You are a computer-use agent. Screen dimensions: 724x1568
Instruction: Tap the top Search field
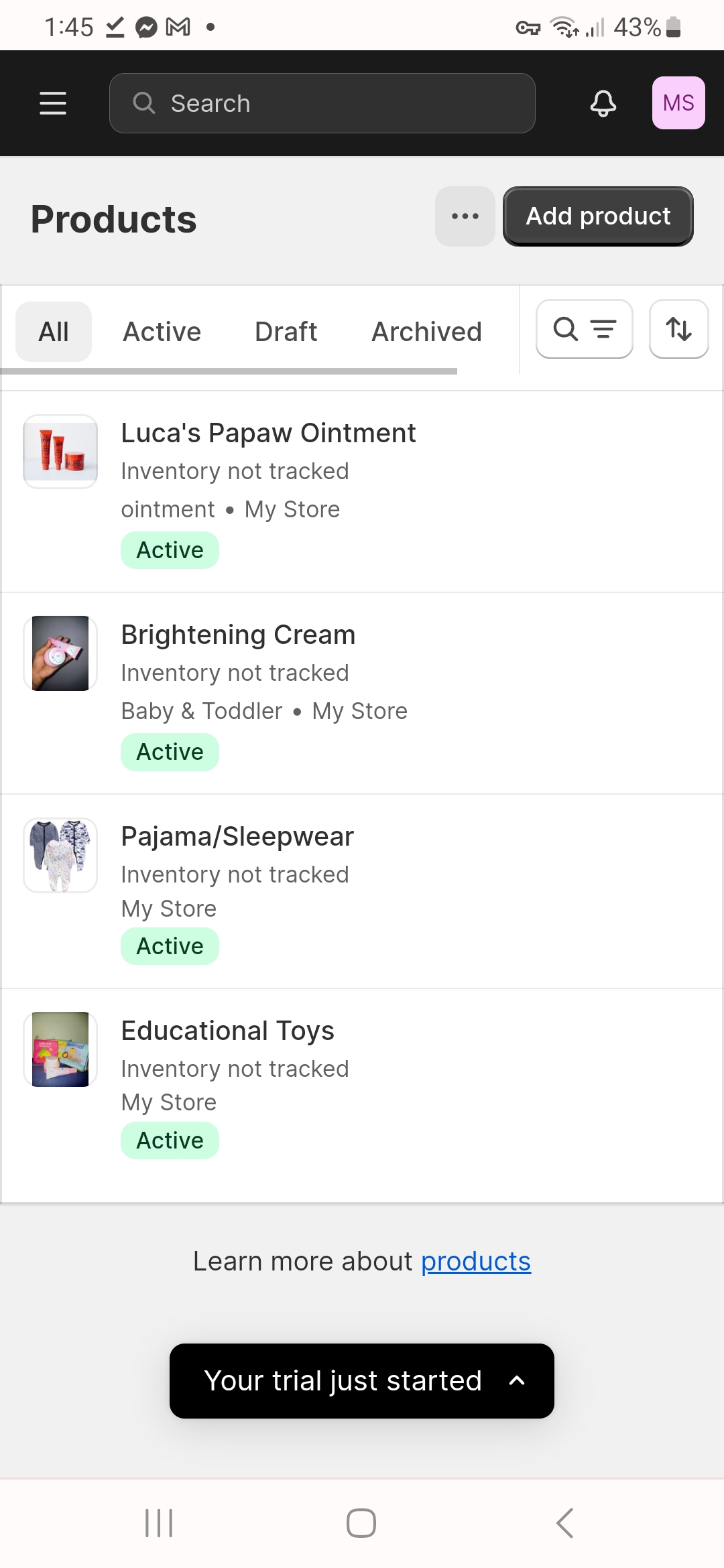pyautogui.click(x=322, y=103)
